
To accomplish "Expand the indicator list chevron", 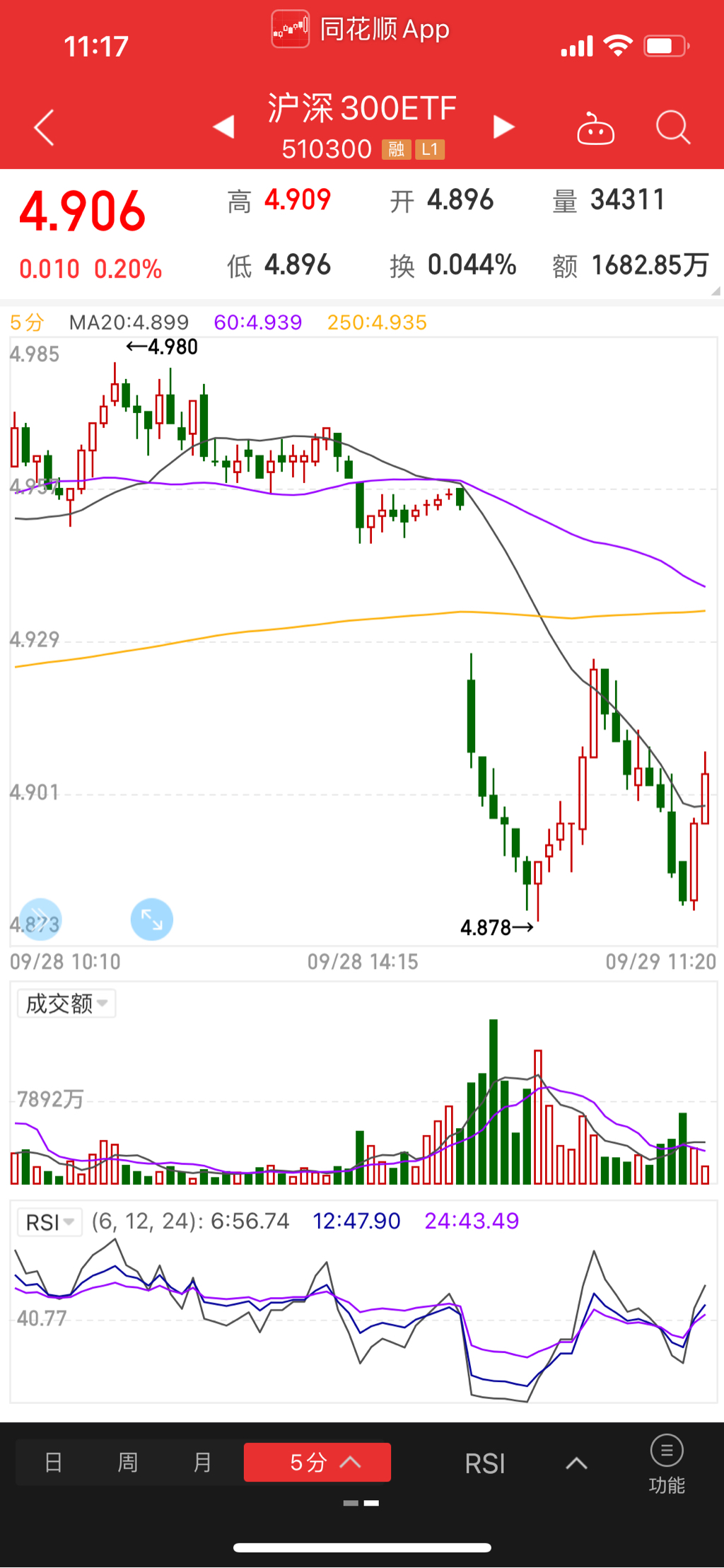I will pyautogui.click(x=577, y=1463).
